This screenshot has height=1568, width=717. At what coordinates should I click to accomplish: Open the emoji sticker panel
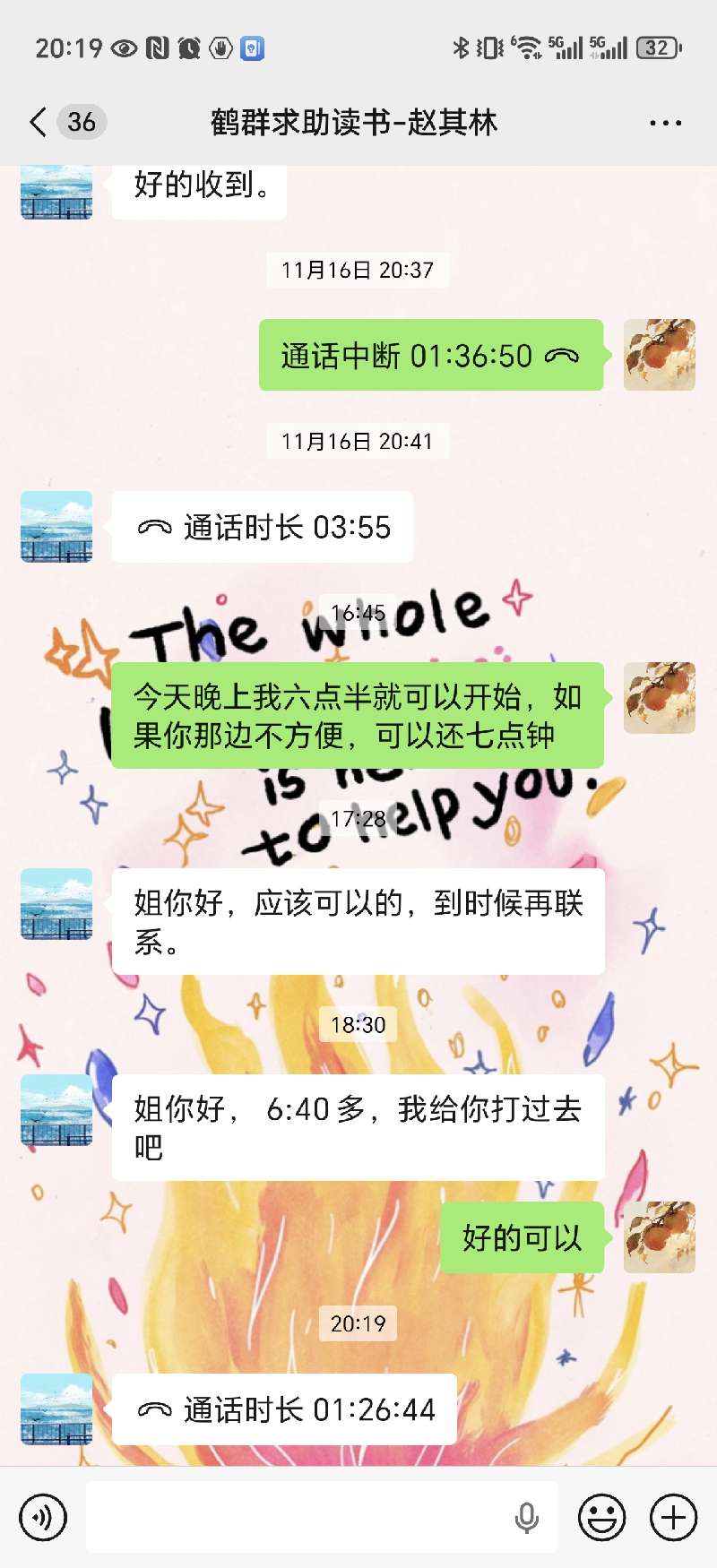pyautogui.click(x=601, y=1517)
